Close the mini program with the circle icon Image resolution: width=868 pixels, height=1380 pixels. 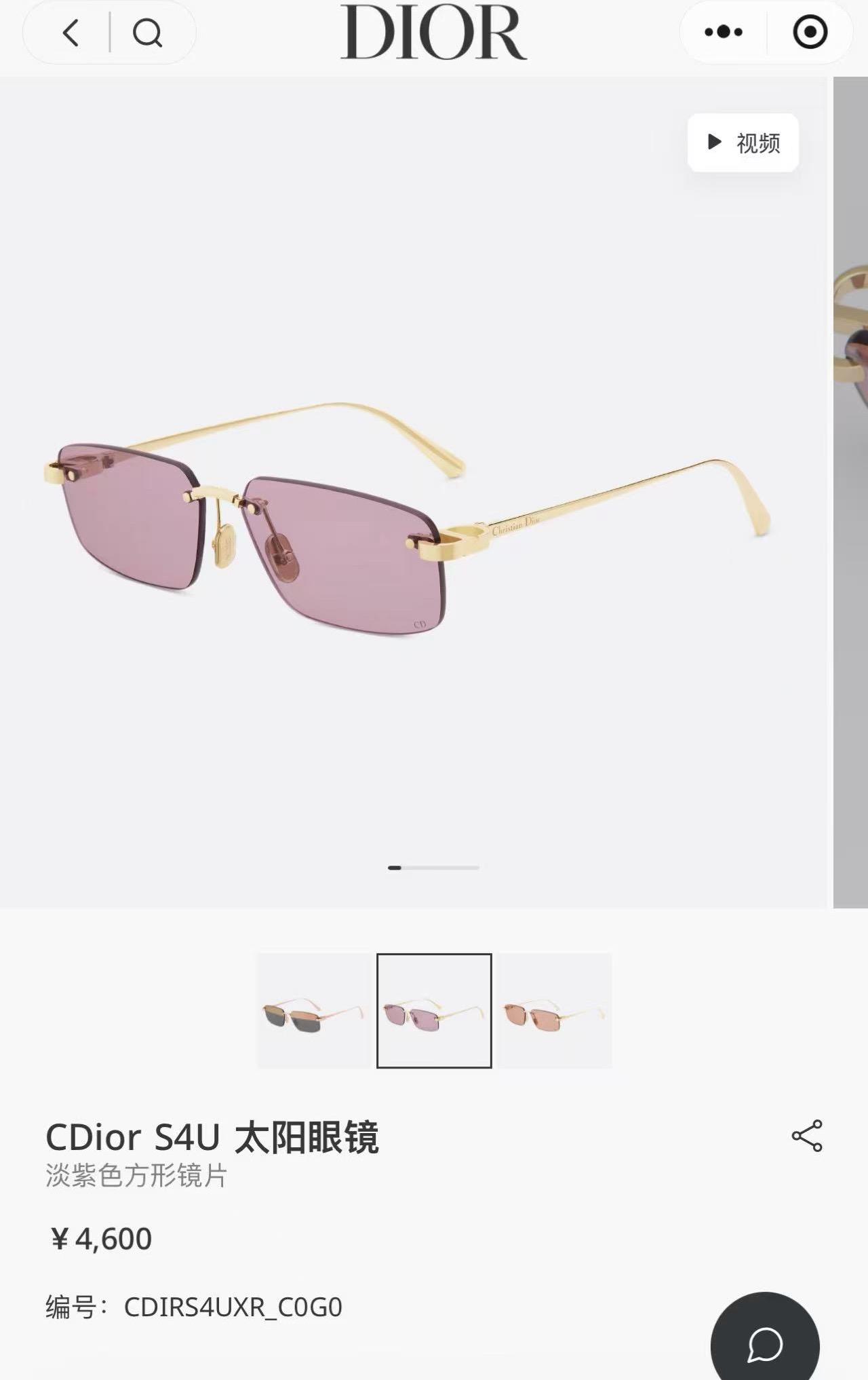point(810,32)
